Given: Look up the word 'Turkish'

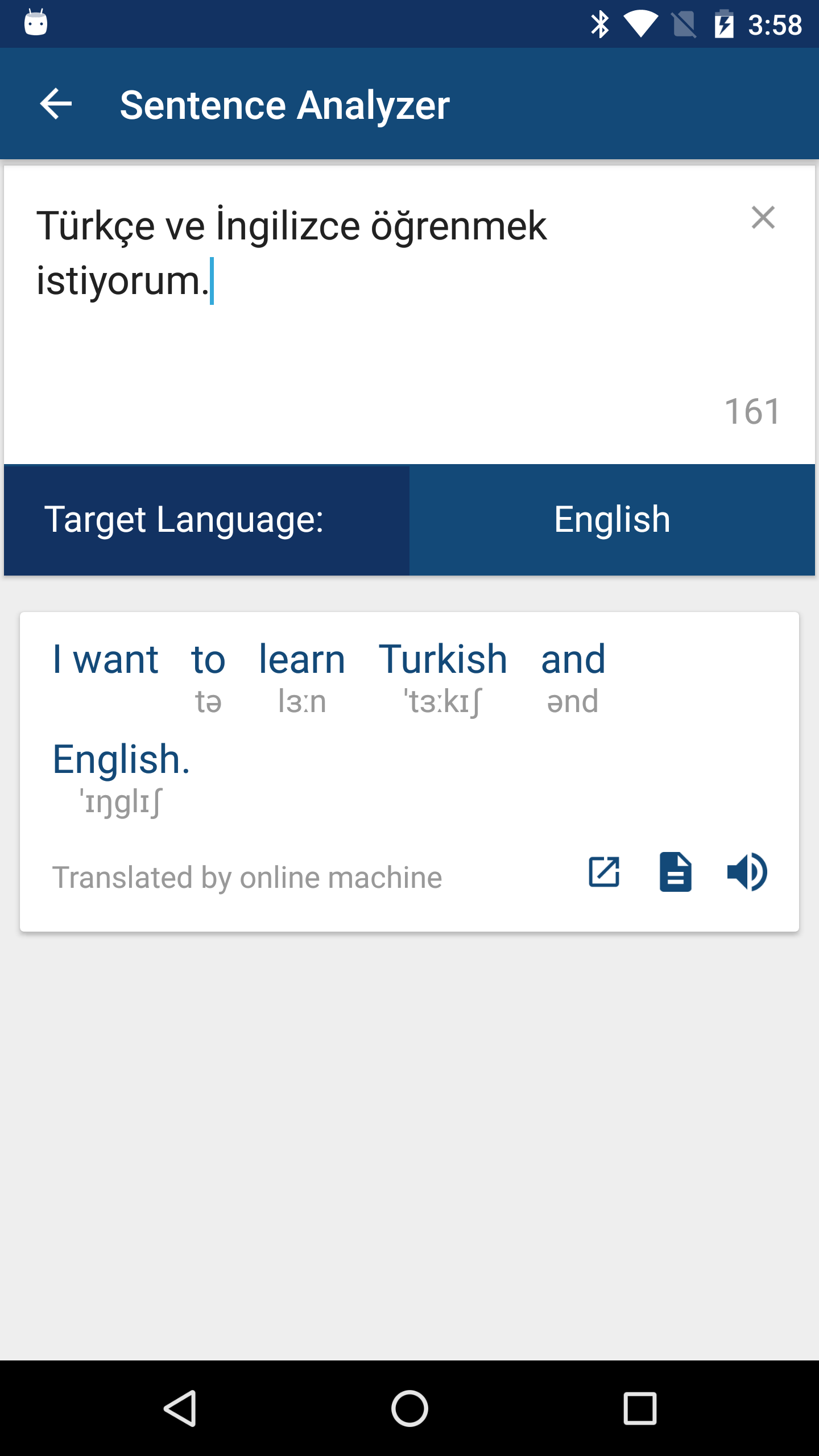Looking at the screenshot, I should tap(442, 660).
